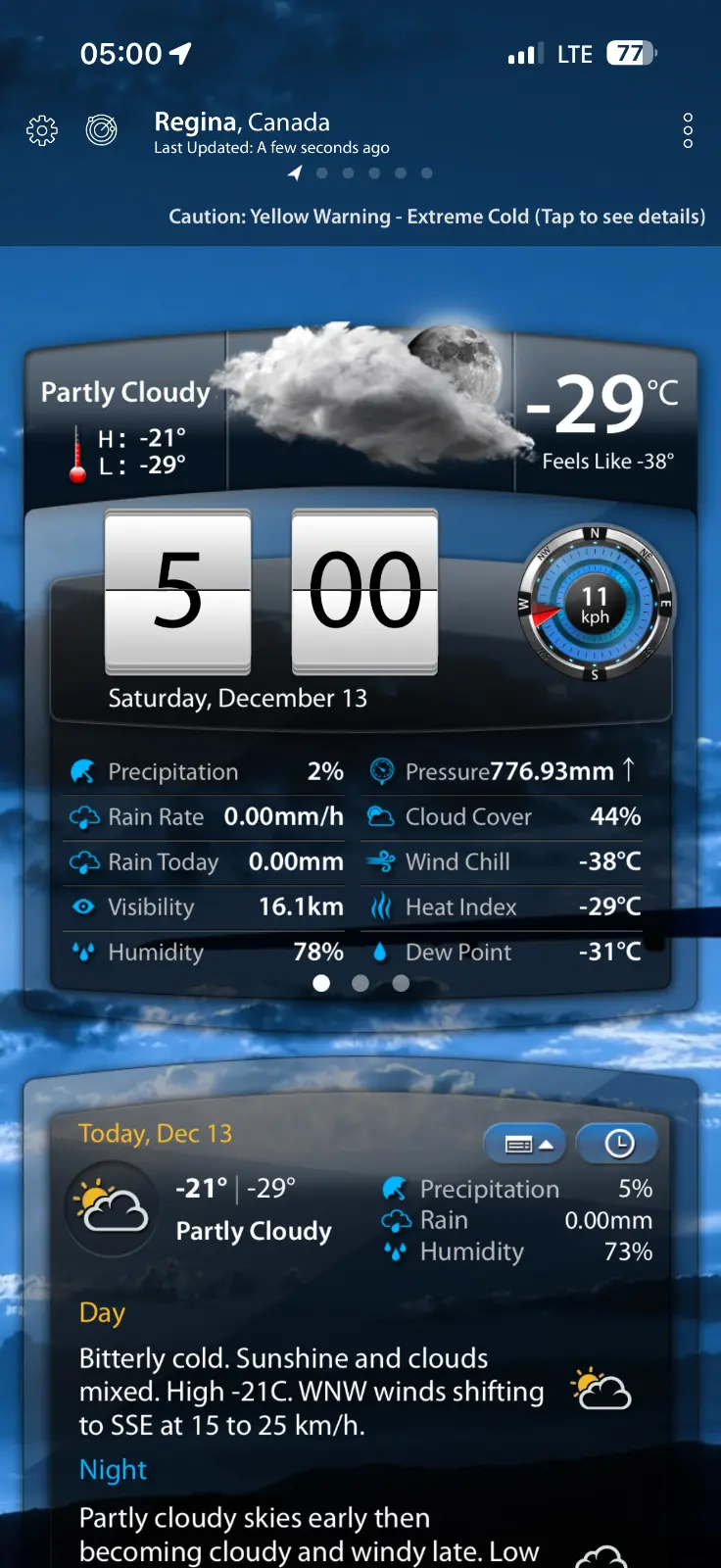Open the settings gear
This screenshot has height=1568, width=721.
tap(42, 130)
